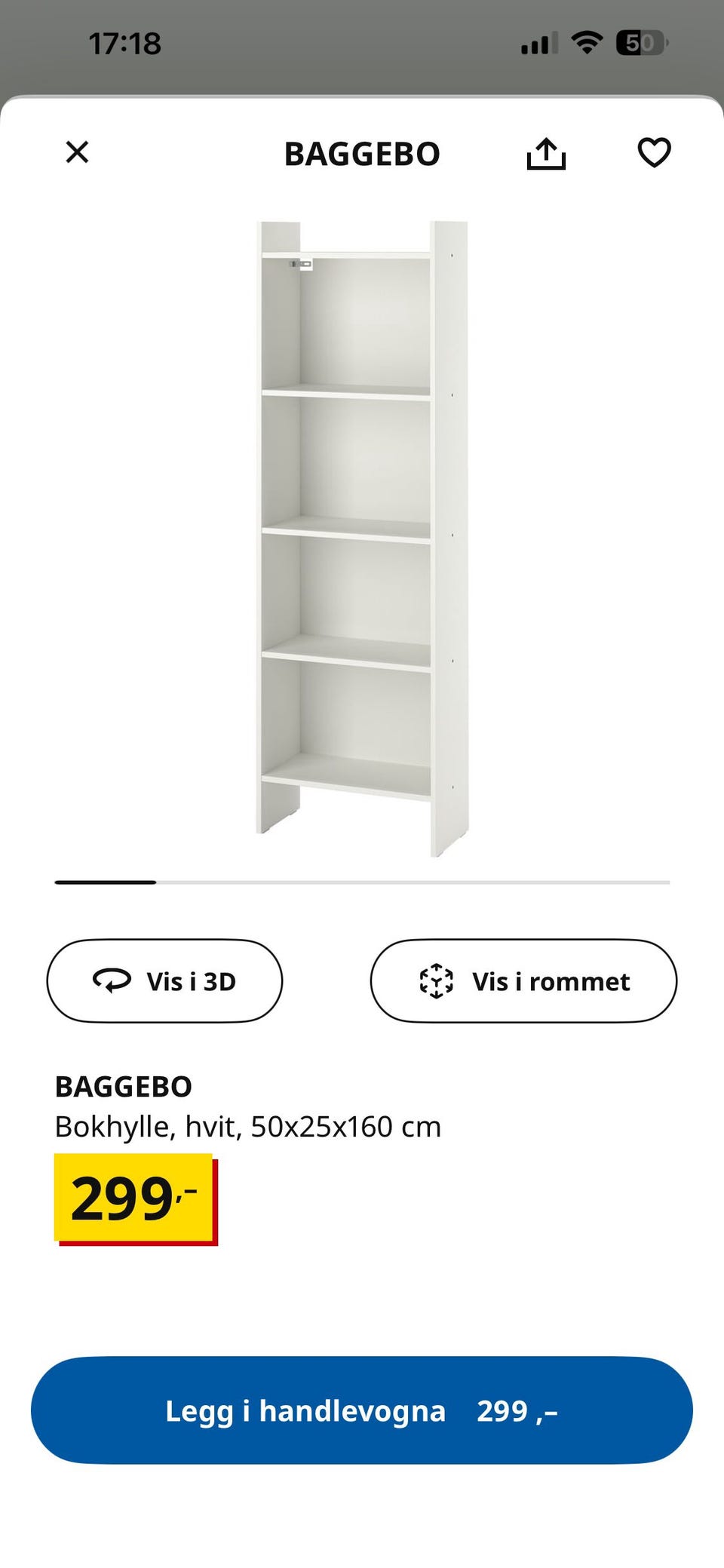
Task: Select the 3D rotation icon in Vis i 3D
Action: pyautogui.click(x=111, y=981)
